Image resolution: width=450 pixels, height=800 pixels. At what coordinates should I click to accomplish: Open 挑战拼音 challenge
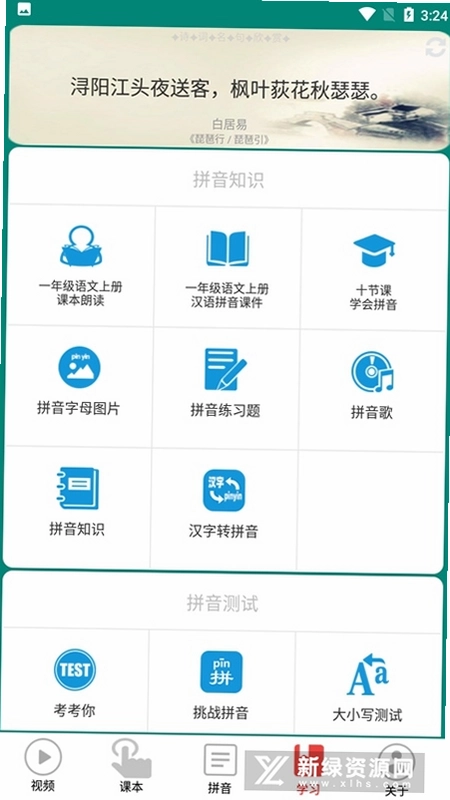click(221, 682)
